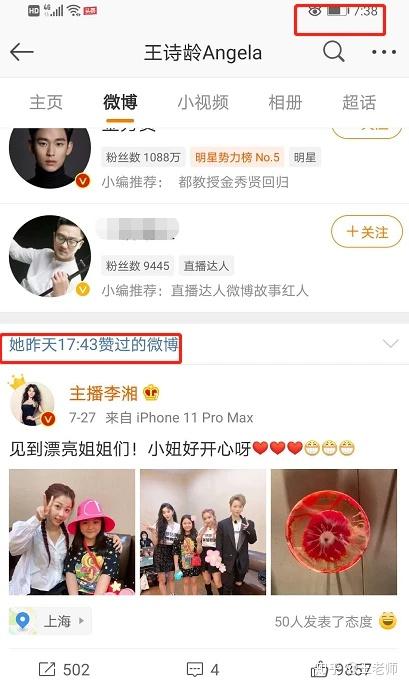Follow the 直播达人 user via +关注

pos(367,232)
